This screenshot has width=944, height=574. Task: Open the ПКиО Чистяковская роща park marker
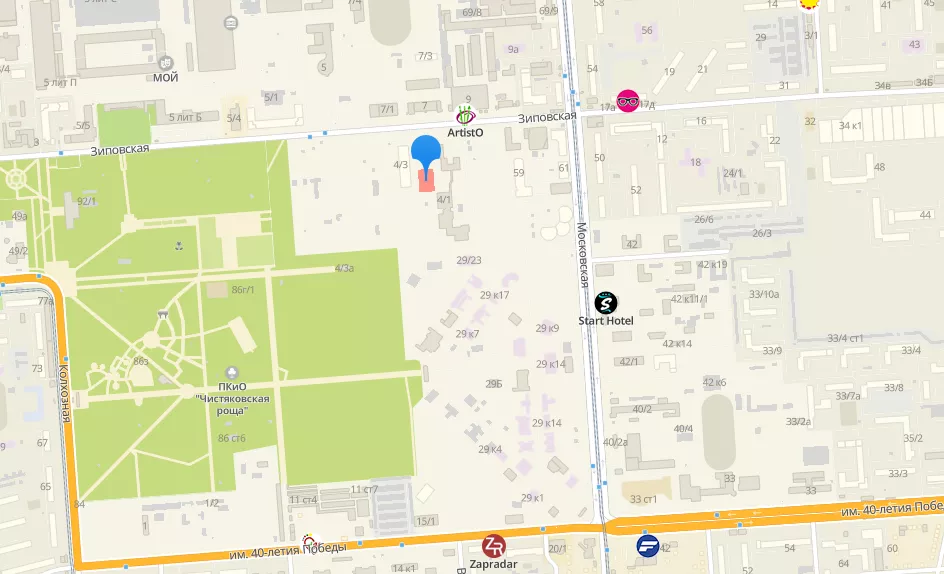[233, 373]
